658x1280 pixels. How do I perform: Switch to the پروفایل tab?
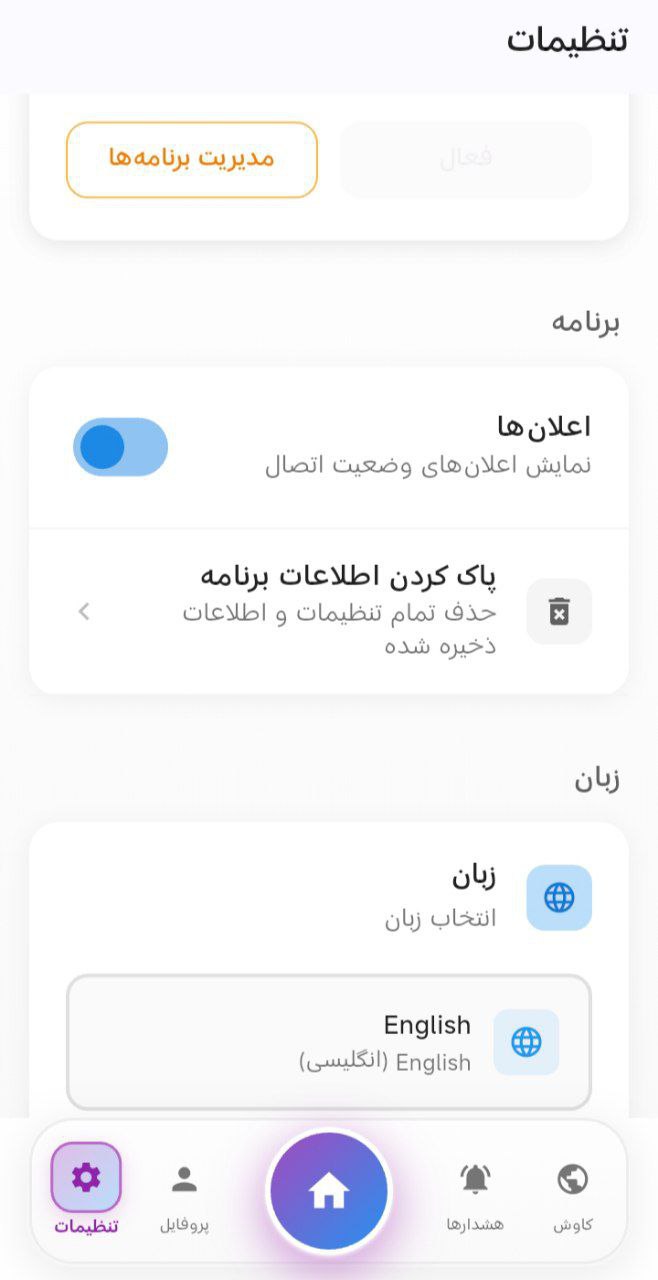click(x=184, y=1196)
